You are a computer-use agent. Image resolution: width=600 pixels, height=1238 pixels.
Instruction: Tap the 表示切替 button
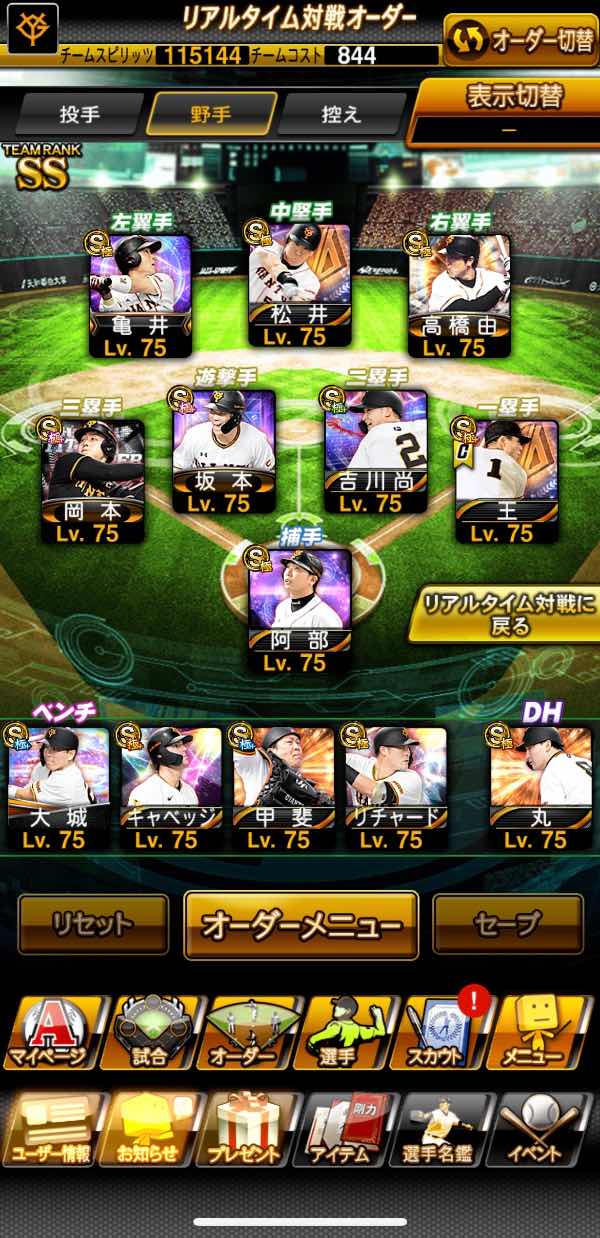click(x=507, y=110)
